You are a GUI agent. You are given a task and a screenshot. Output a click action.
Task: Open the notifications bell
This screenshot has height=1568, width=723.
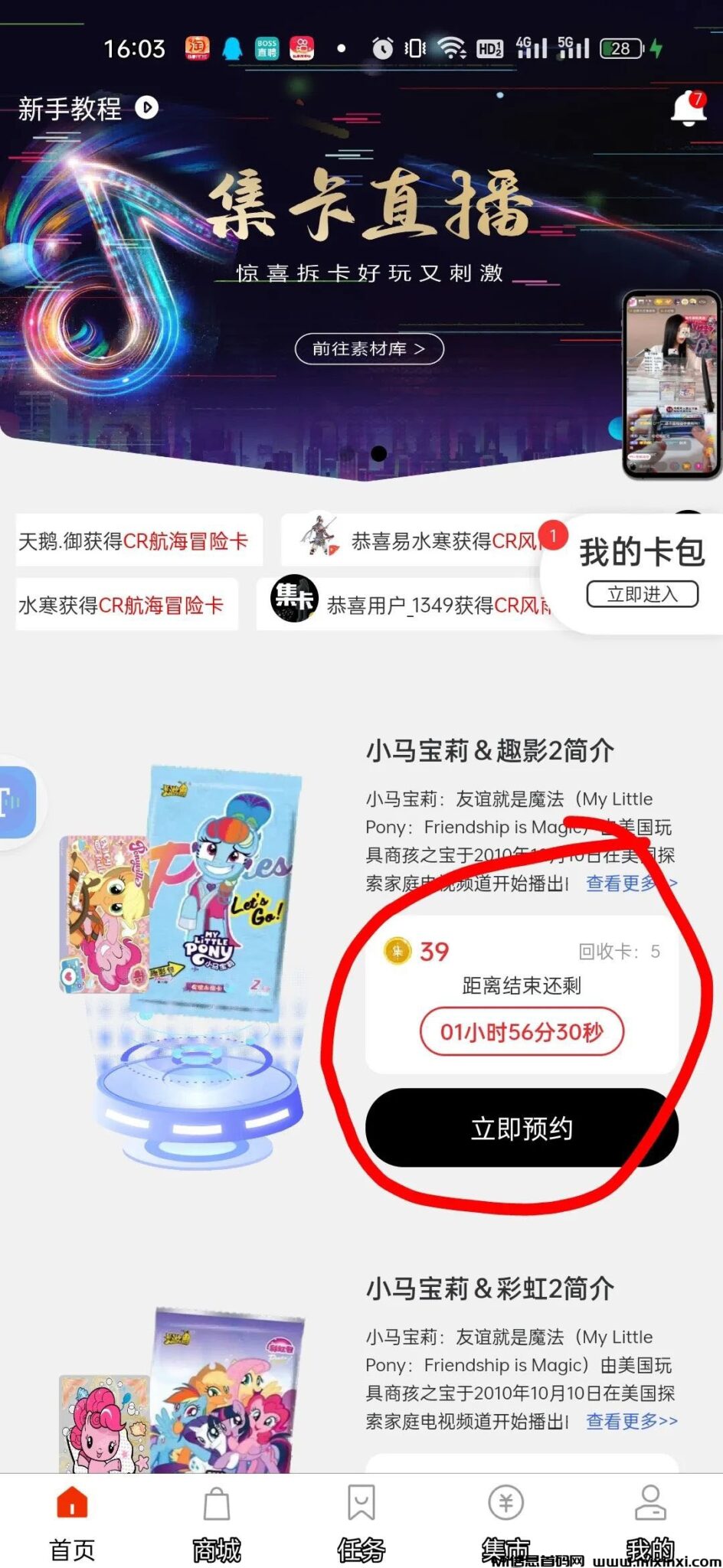tap(688, 109)
